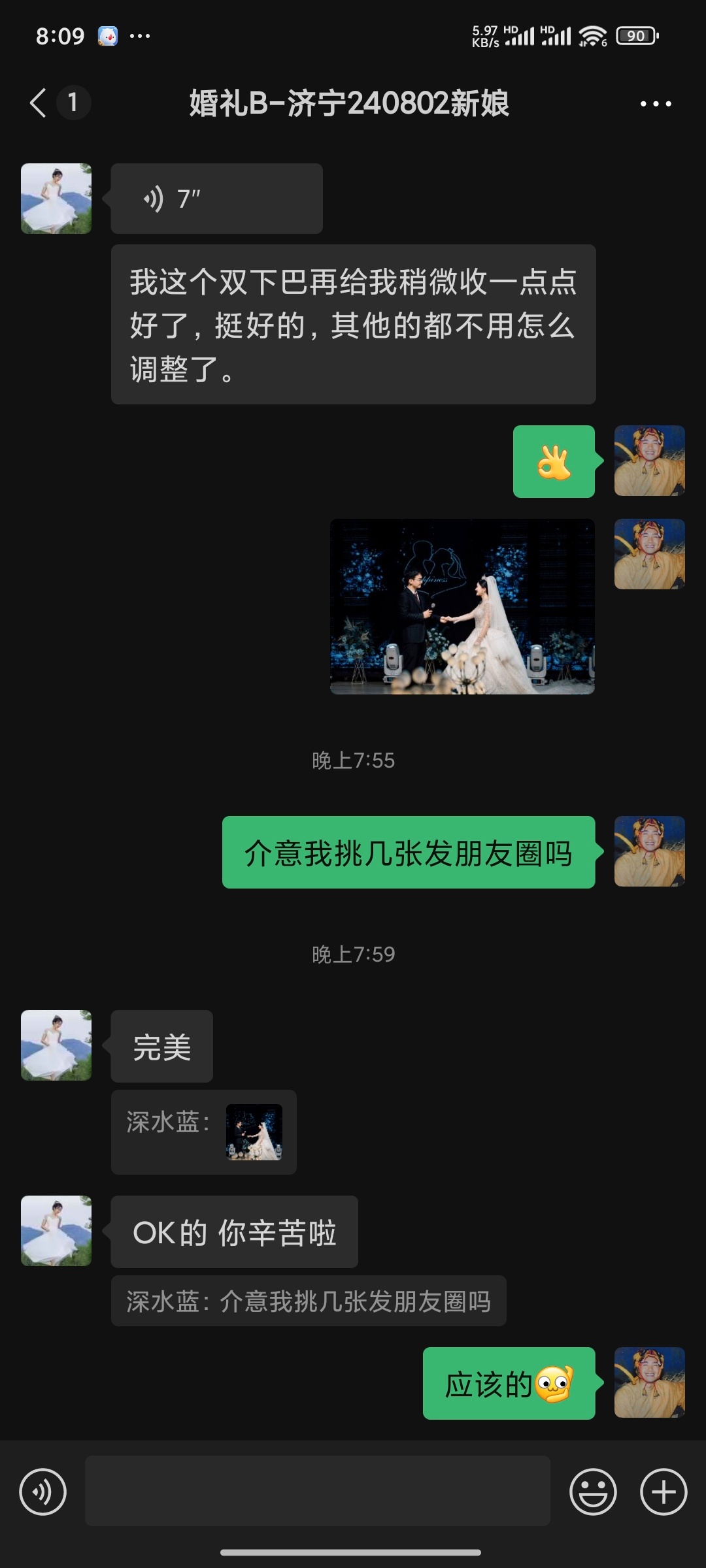Open my avatar beside 应该的 message
The width and height of the screenshot is (706, 1568).
(x=650, y=1382)
